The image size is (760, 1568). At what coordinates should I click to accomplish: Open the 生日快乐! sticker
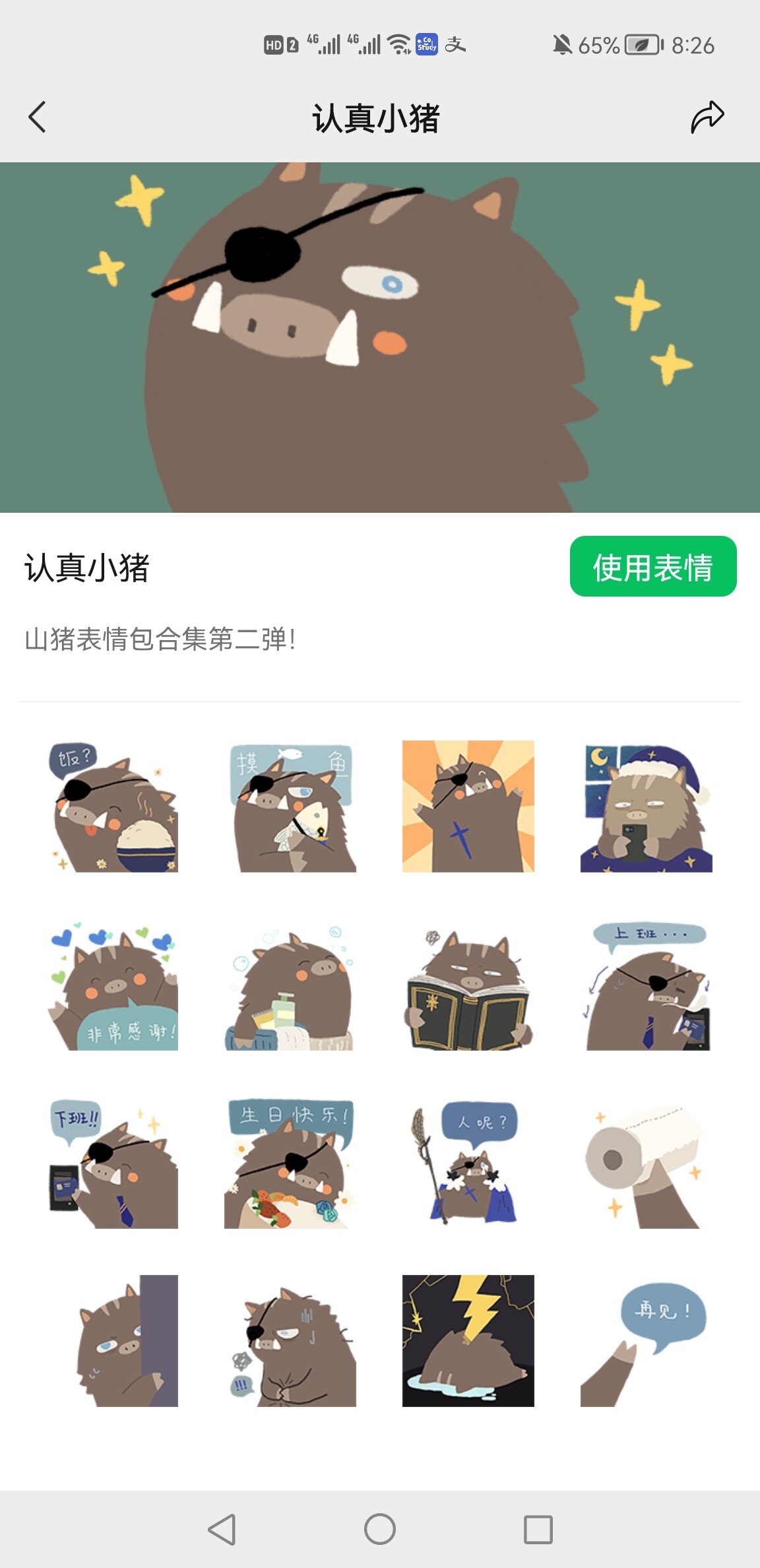[290, 1163]
